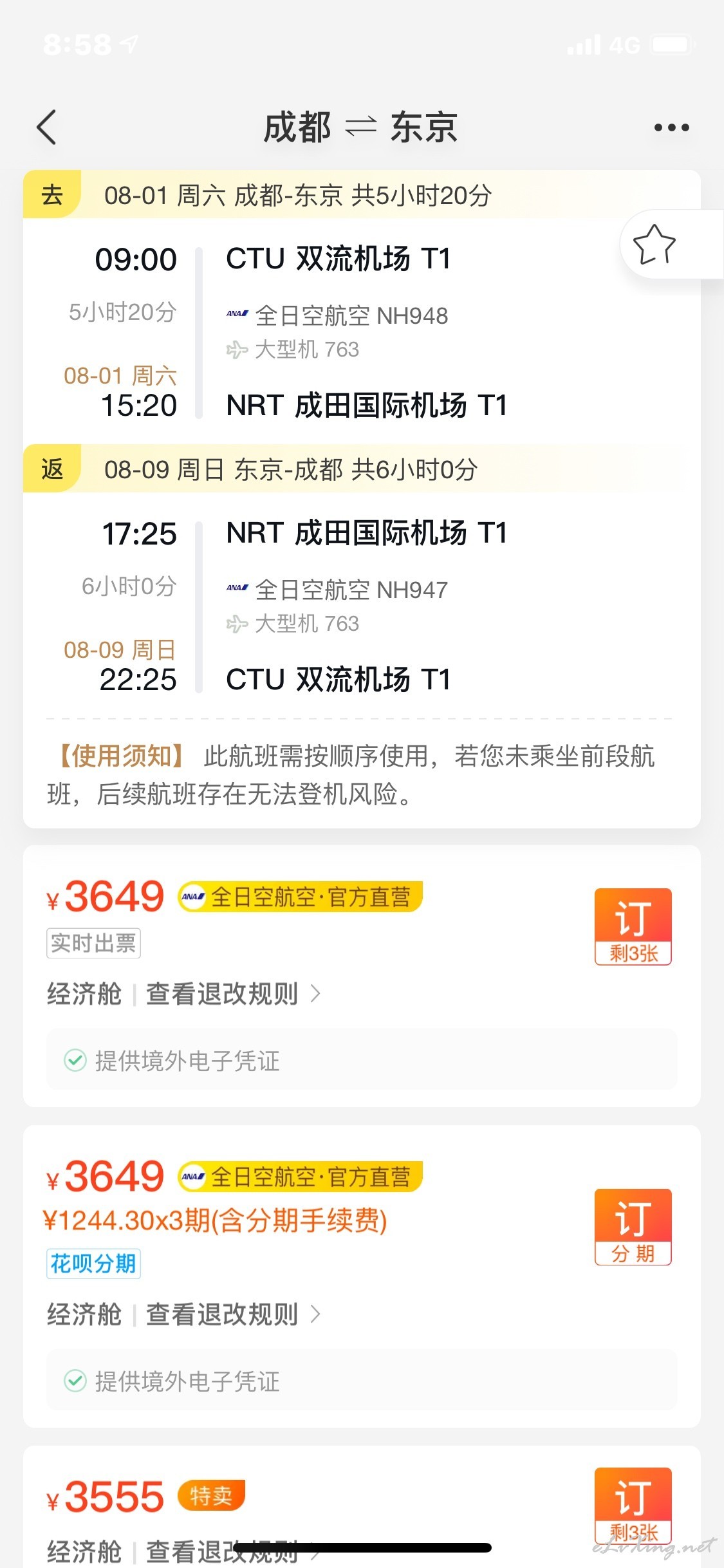This screenshot has width=724, height=1568.
Task: Favorite this flight with the star icon
Action: coord(654,245)
